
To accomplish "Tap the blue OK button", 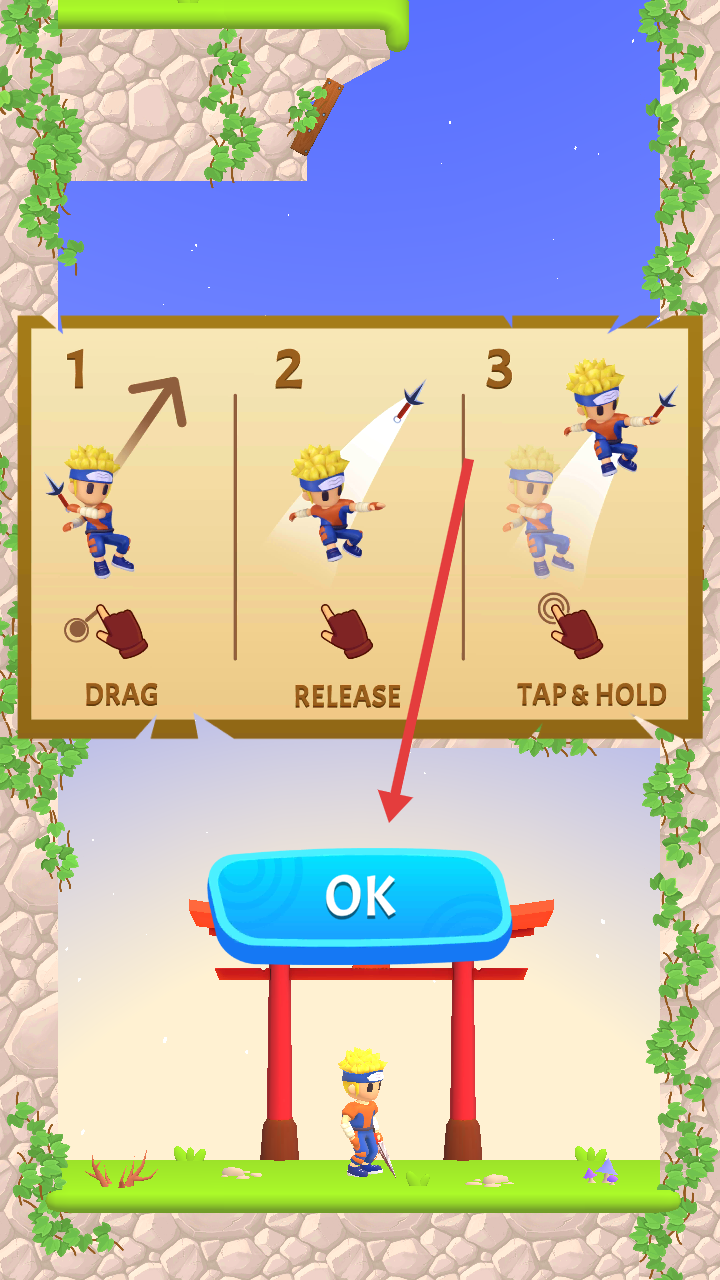I will [x=360, y=898].
